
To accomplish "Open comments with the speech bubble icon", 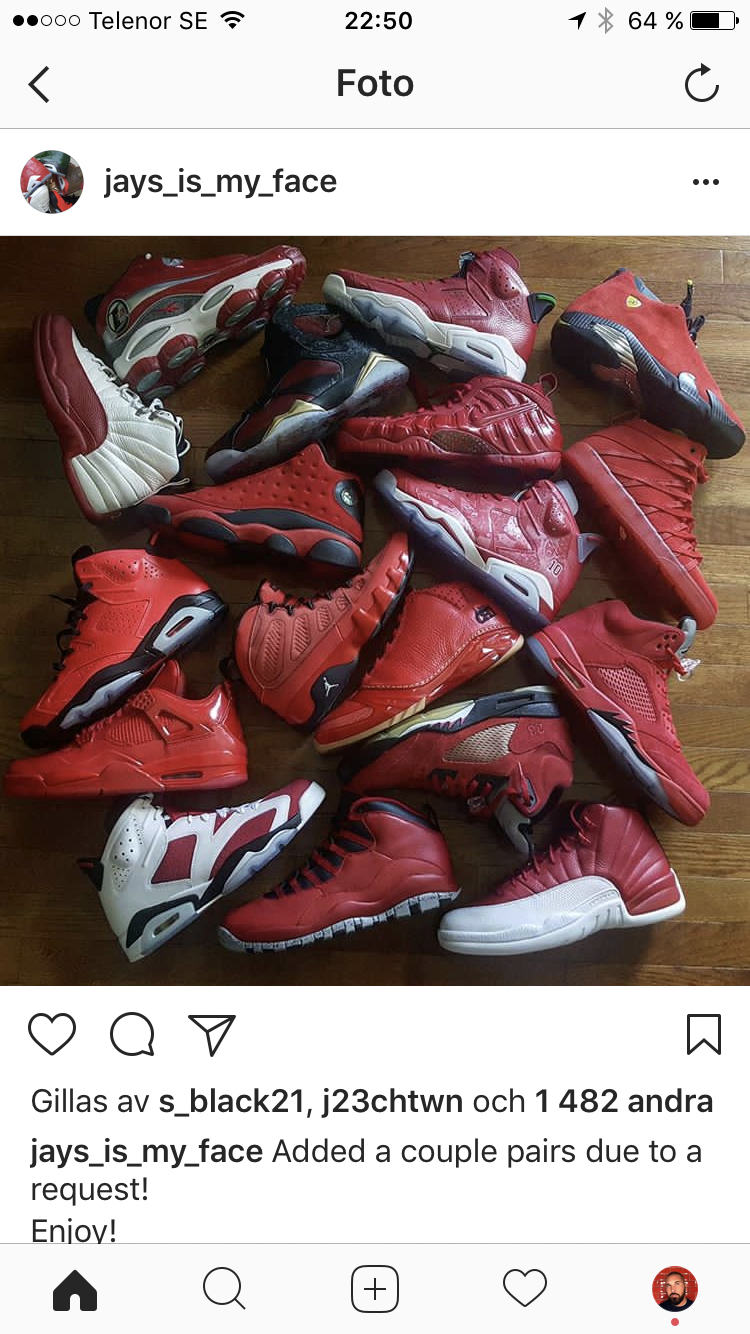I will click(132, 1035).
